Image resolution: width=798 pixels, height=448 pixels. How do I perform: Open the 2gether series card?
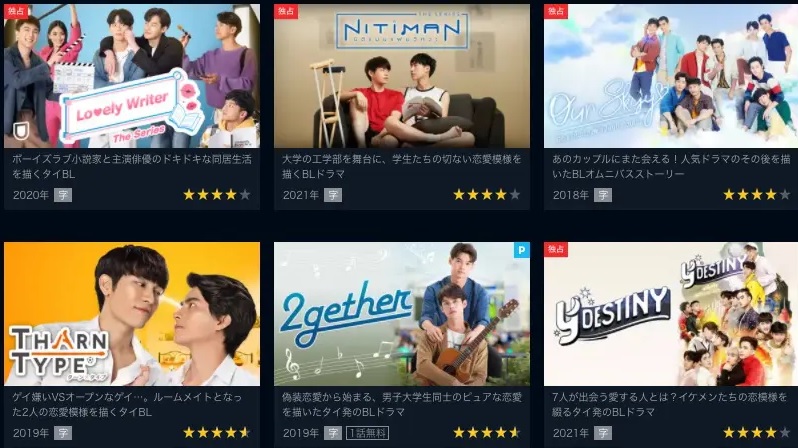coord(401,314)
